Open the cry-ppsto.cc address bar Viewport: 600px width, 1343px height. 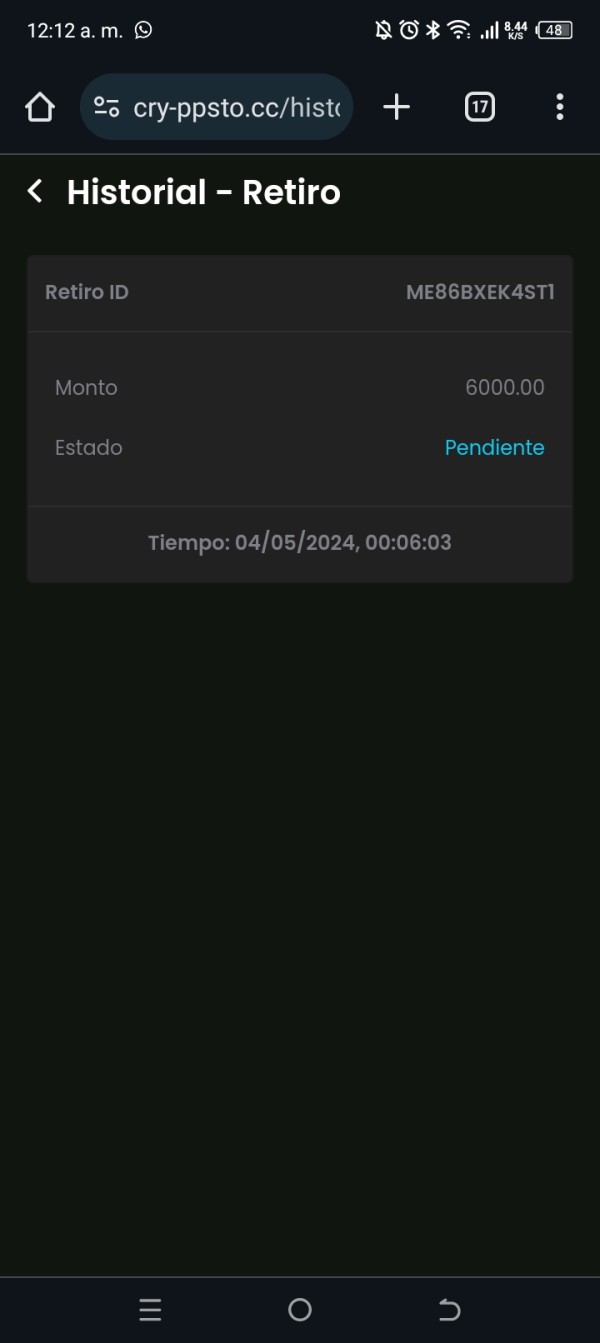click(216, 107)
